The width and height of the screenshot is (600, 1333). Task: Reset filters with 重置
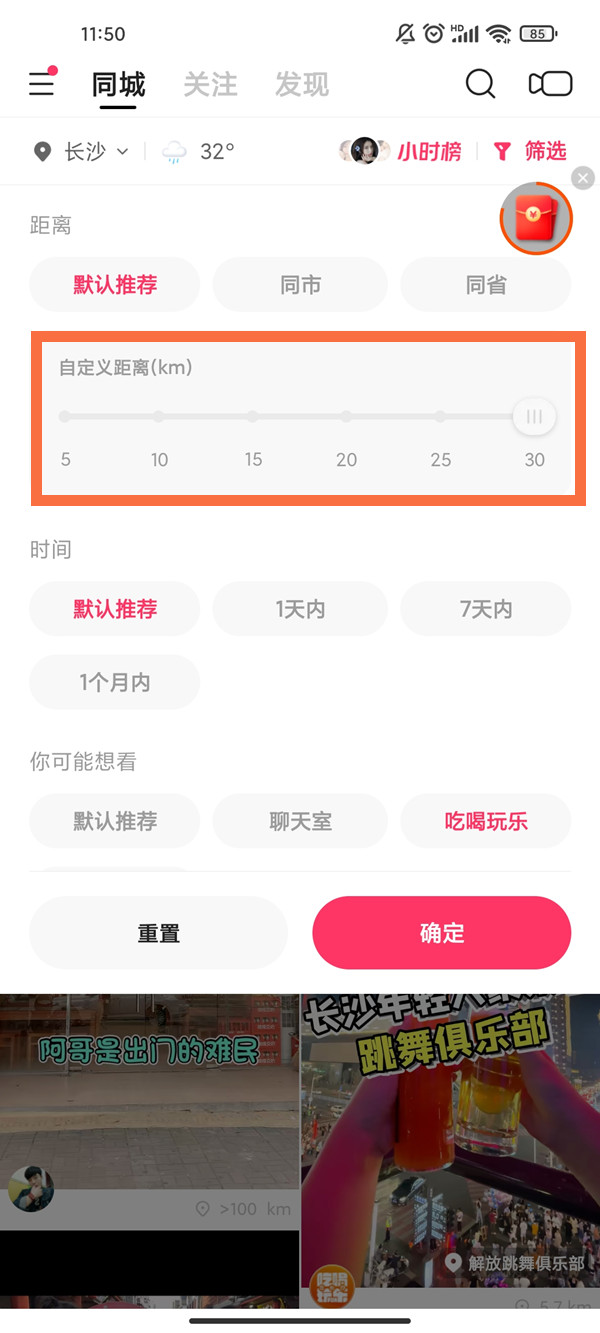coord(158,933)
